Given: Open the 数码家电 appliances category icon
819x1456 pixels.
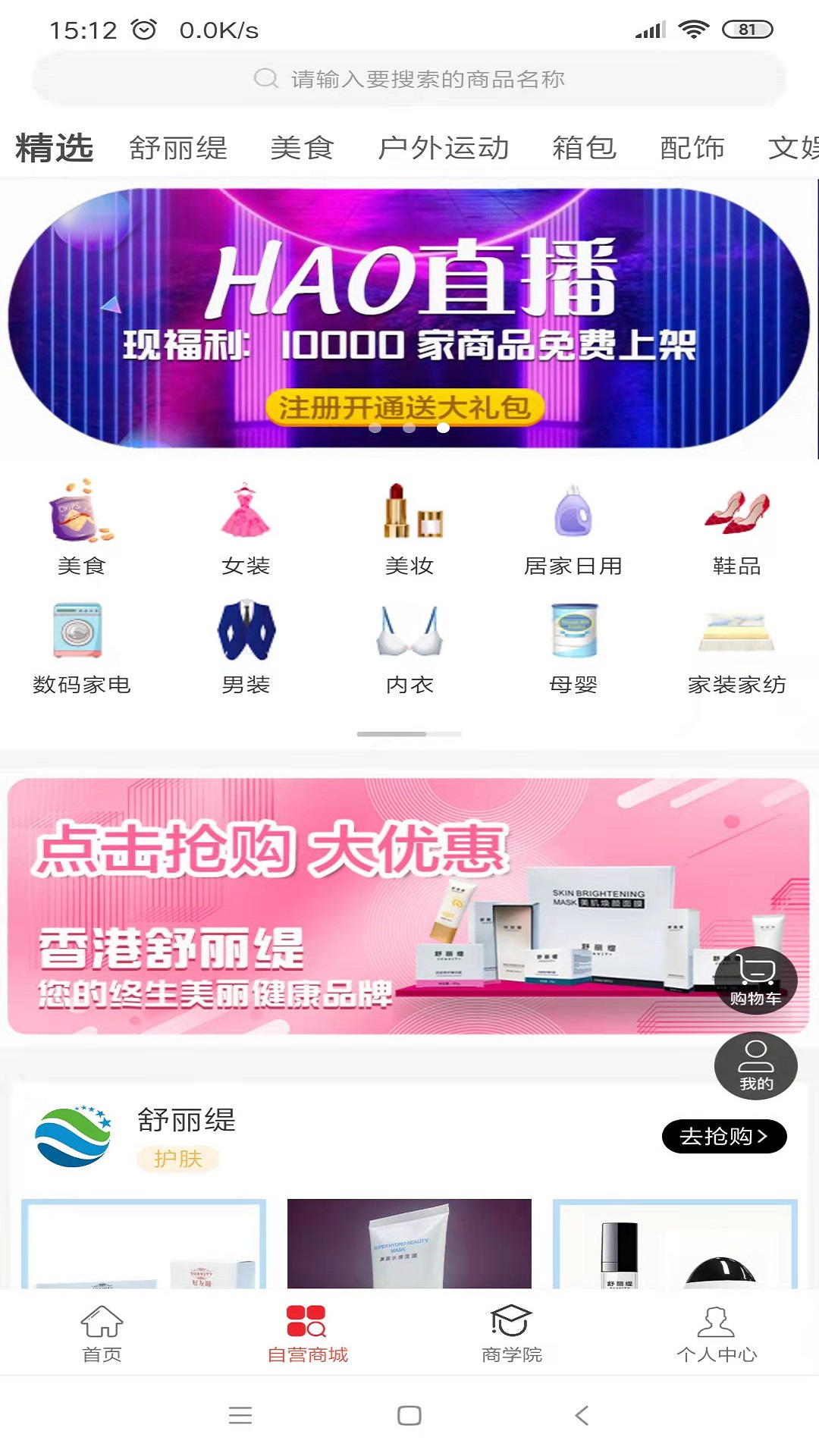Looking at the screenshot, I should click(x=83, y=637).
